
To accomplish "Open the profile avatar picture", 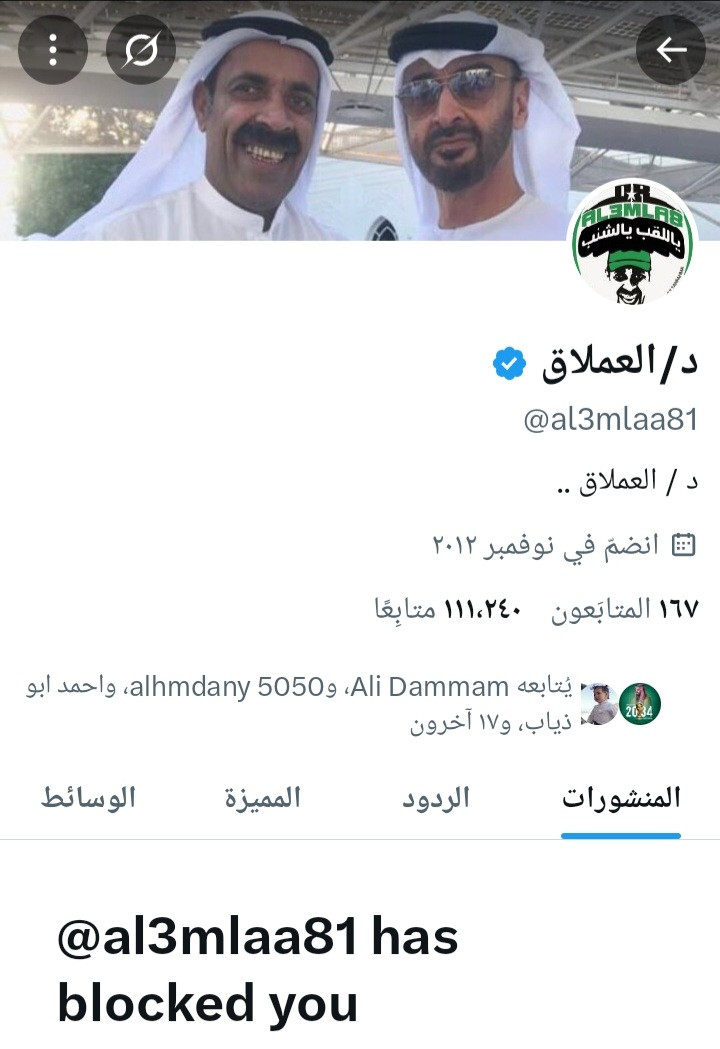I will coord(632,242).
